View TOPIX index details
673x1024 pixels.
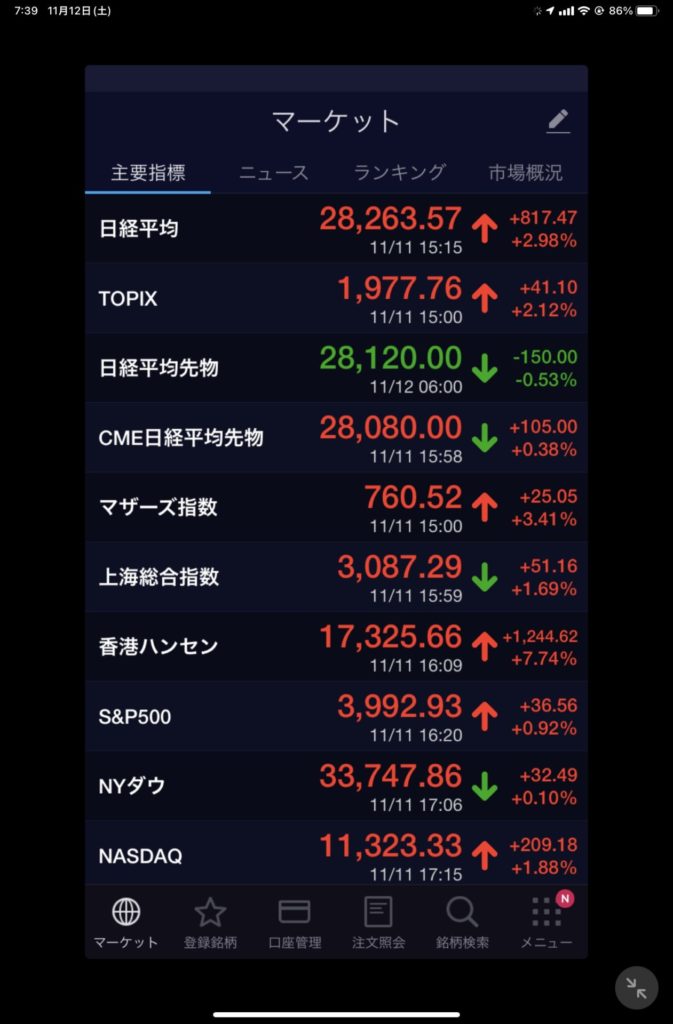(336, 298)
